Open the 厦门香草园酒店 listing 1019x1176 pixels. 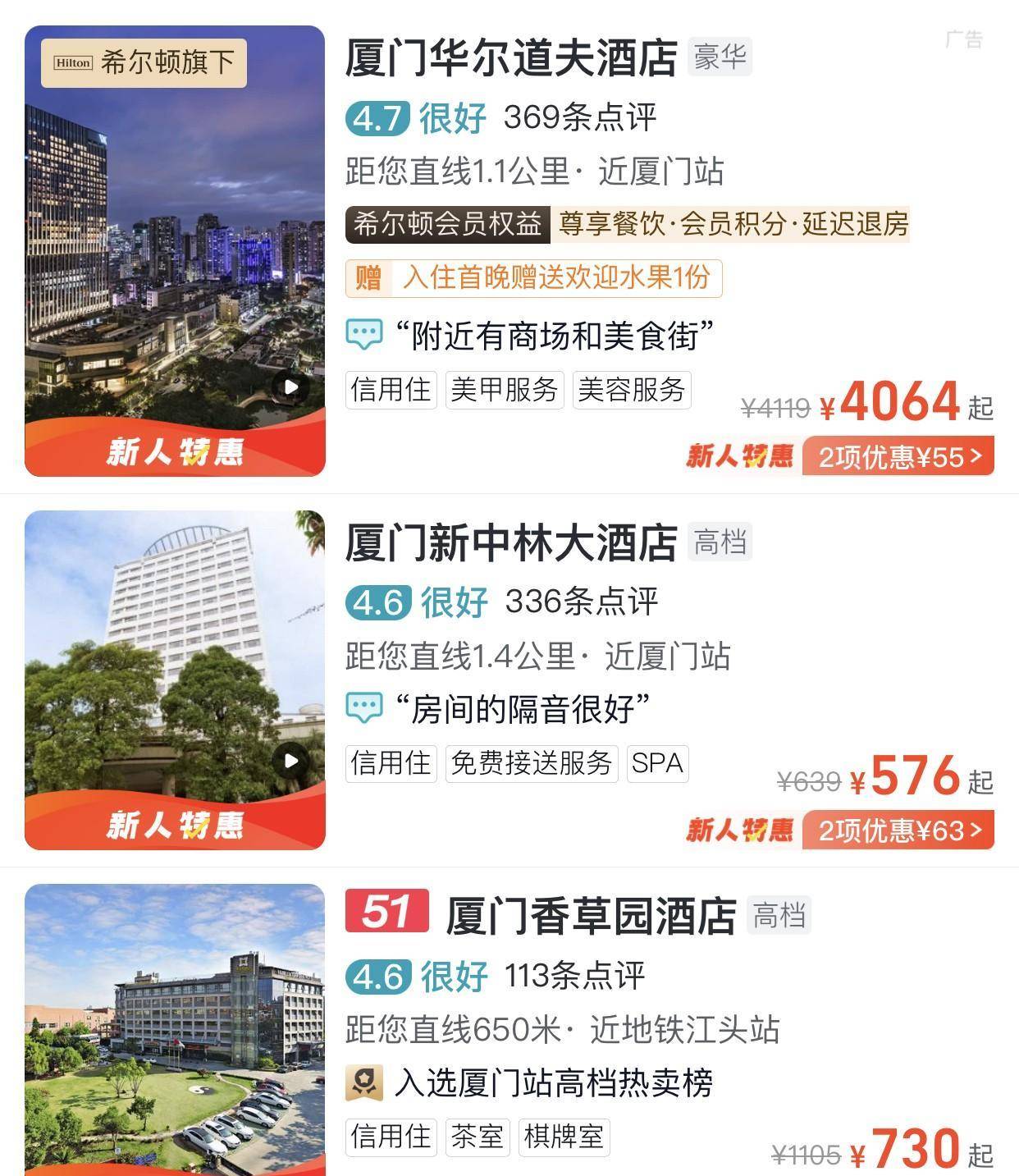click(591, 916)
